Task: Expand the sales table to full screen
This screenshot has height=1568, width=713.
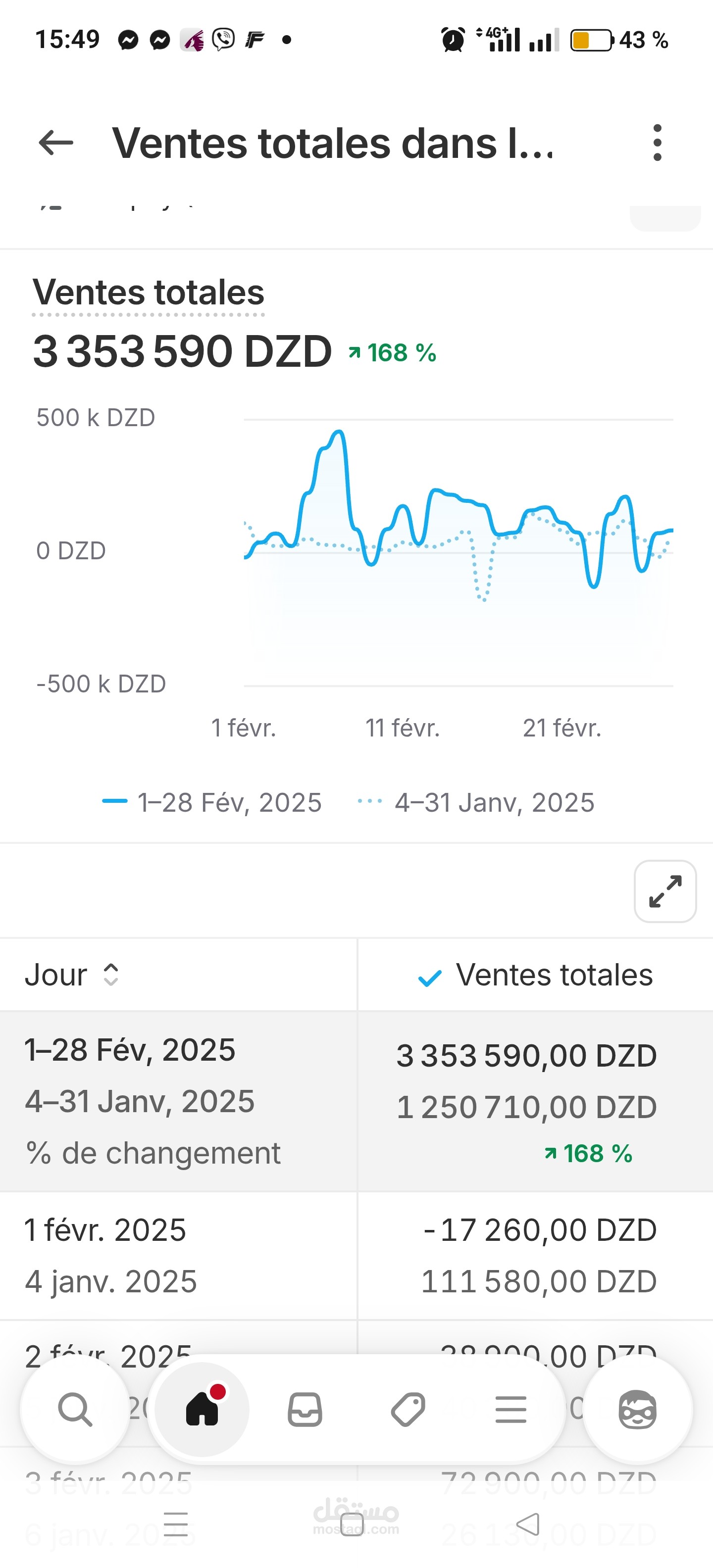Action: tap(665, 891)
